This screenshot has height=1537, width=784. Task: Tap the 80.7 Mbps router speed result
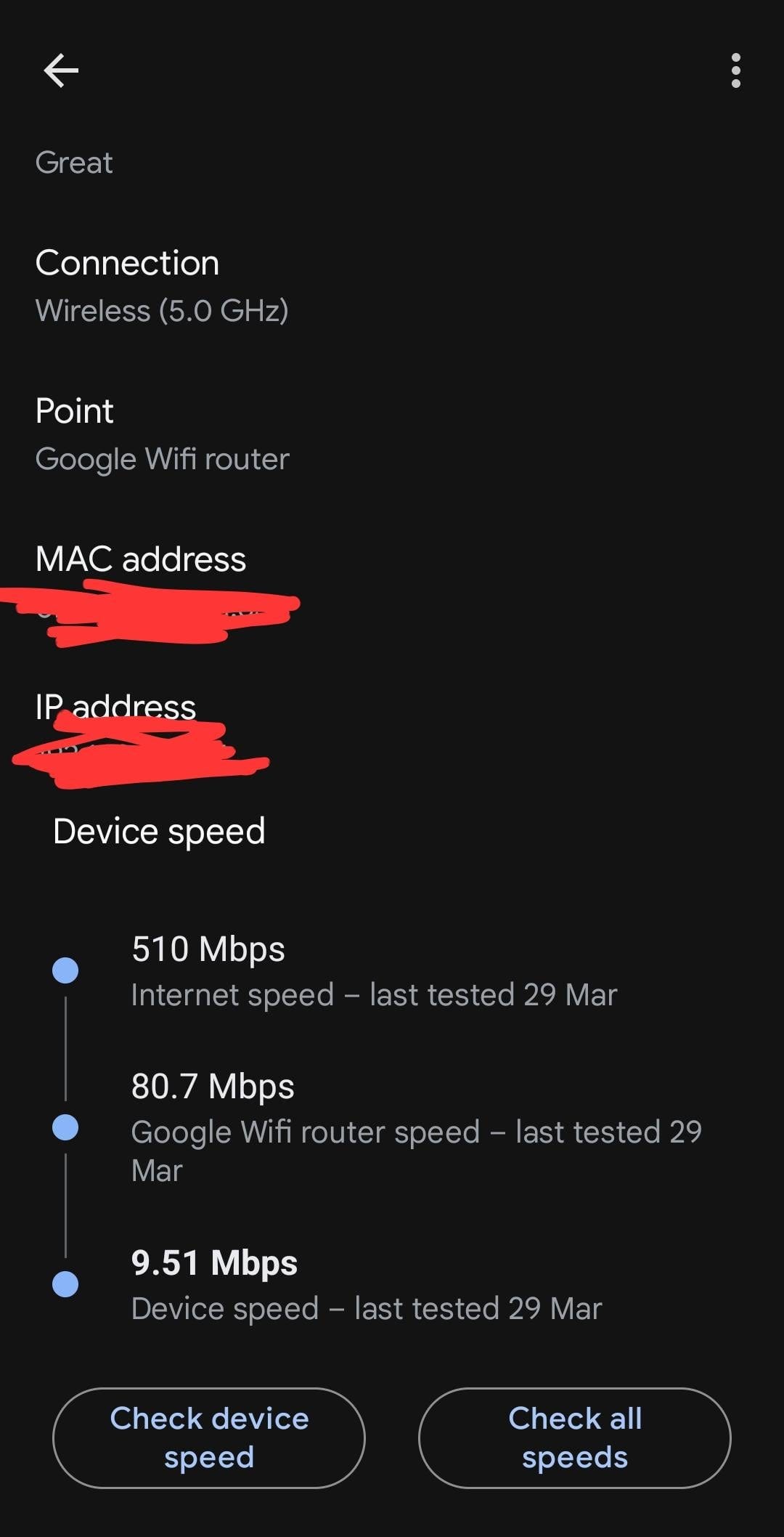click(212, 1085)
